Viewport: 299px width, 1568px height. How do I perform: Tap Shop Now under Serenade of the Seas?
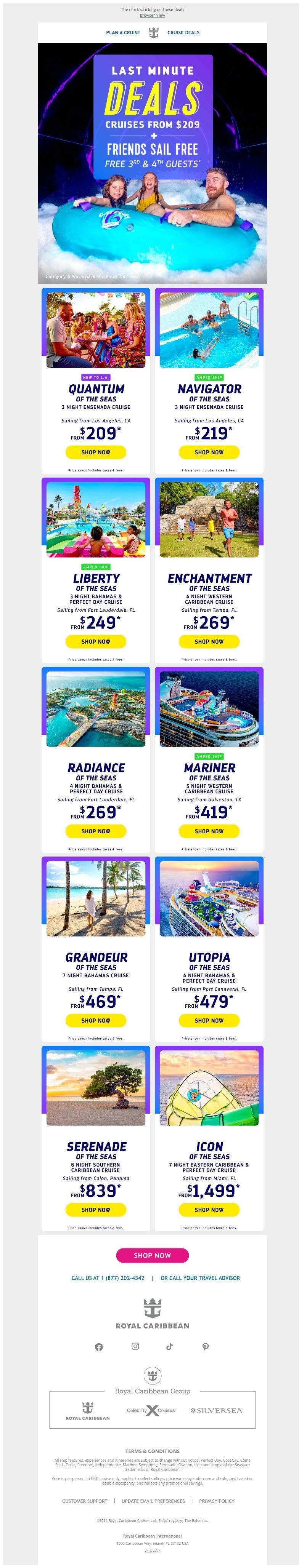pos(96,1210)
